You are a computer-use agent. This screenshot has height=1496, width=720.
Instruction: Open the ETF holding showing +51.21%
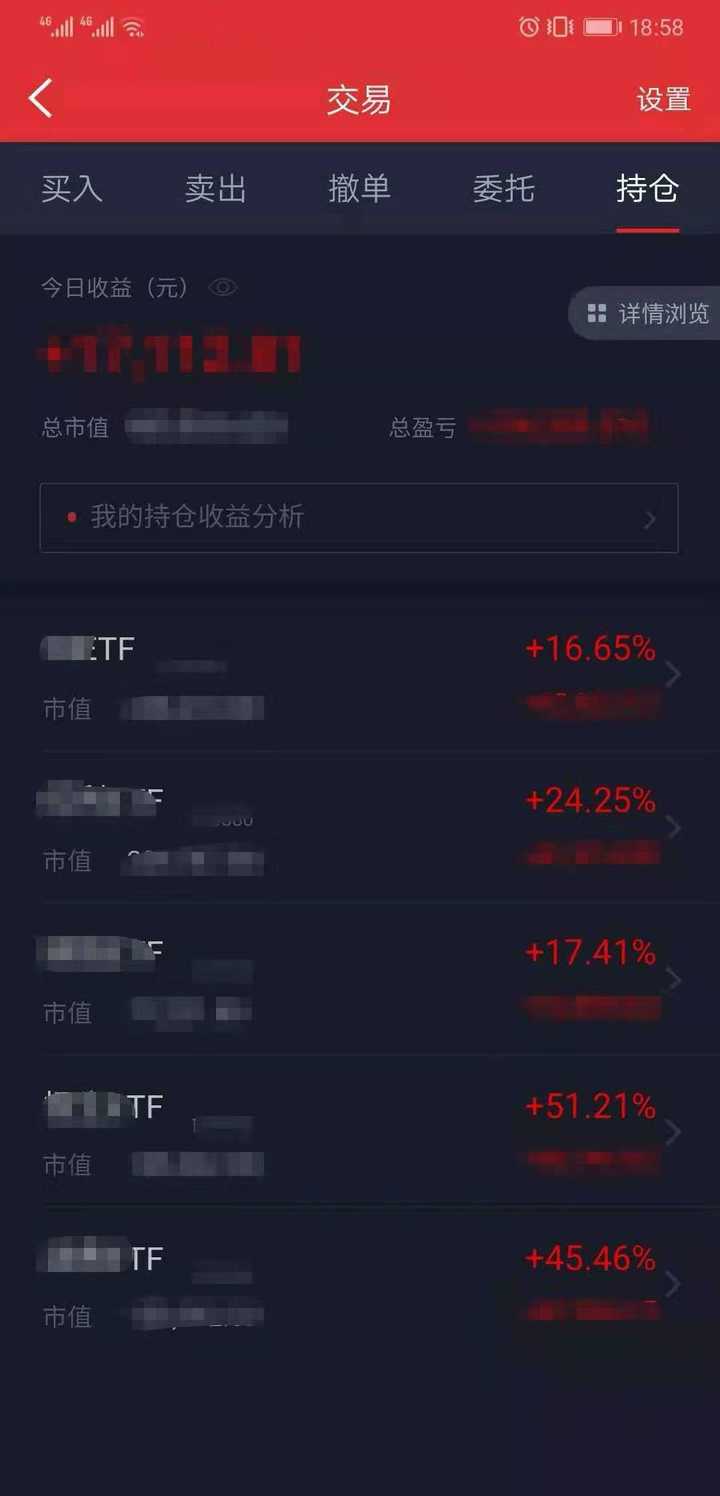(x=360, y=1132)
